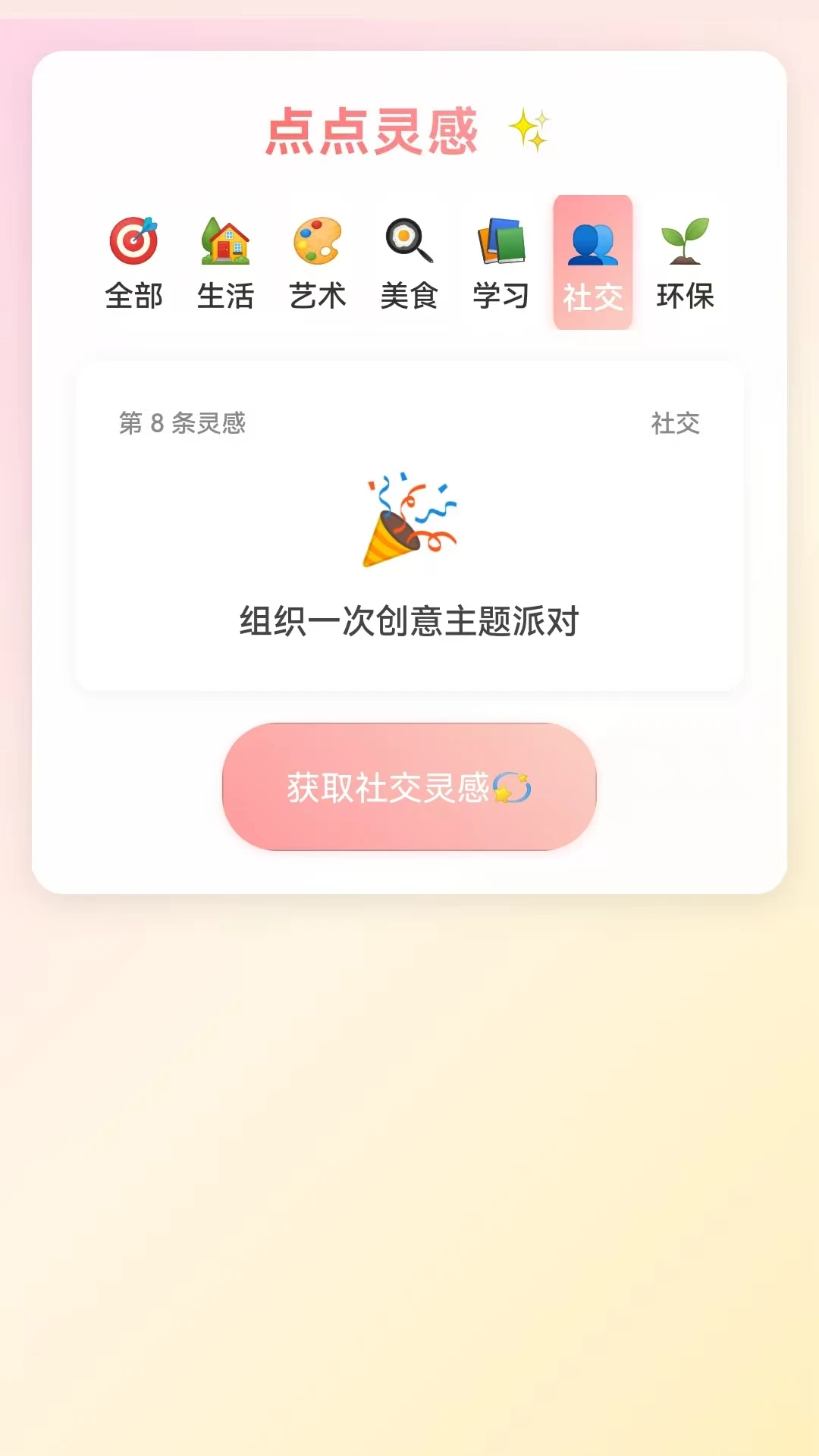This screenshot has height=1456, width=819.
Task: Click the 组织一次创意主题派对 inspiration text
Action: (x=409, y=620)
